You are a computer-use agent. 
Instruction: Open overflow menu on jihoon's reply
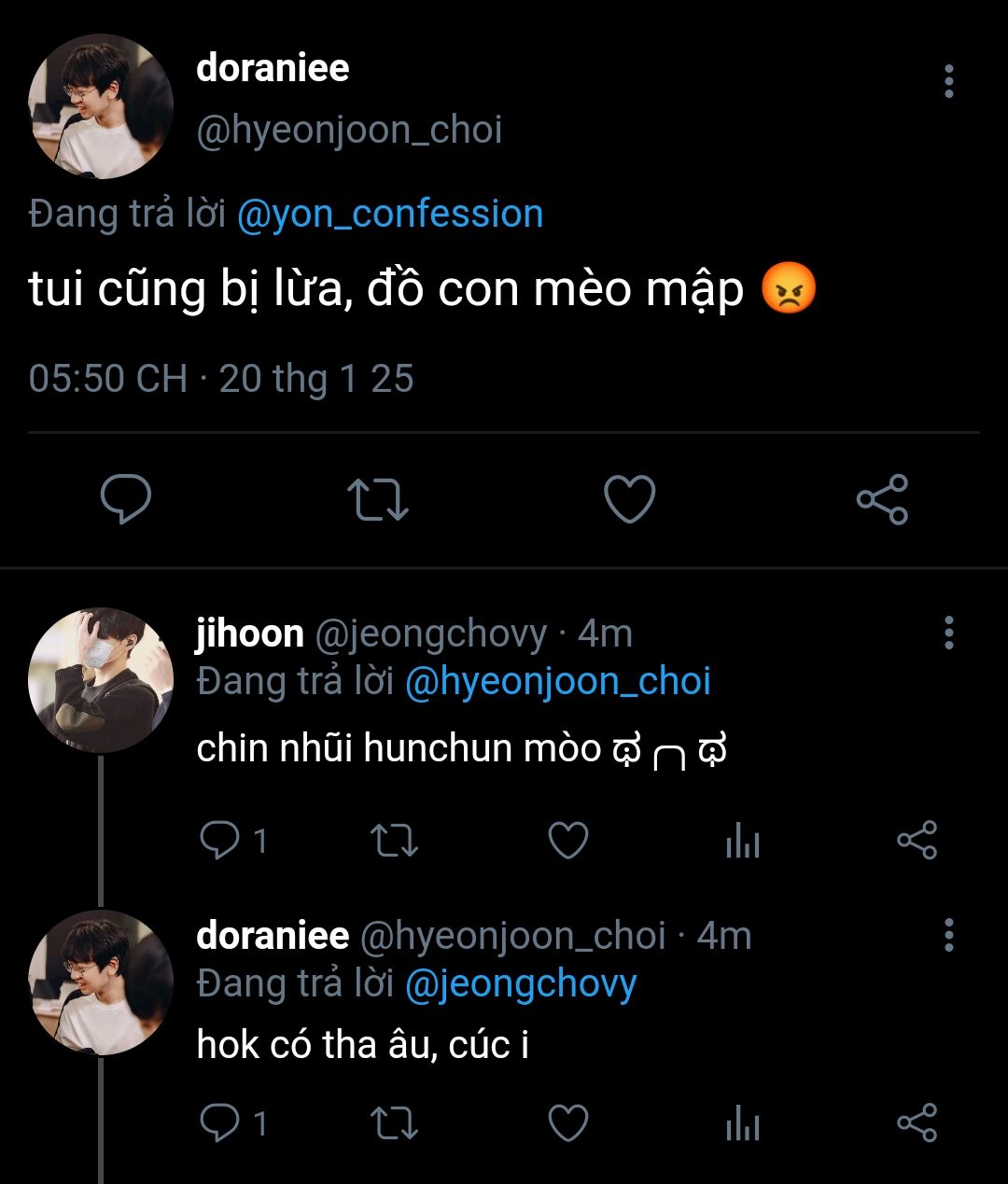click(x=948, y=633)
